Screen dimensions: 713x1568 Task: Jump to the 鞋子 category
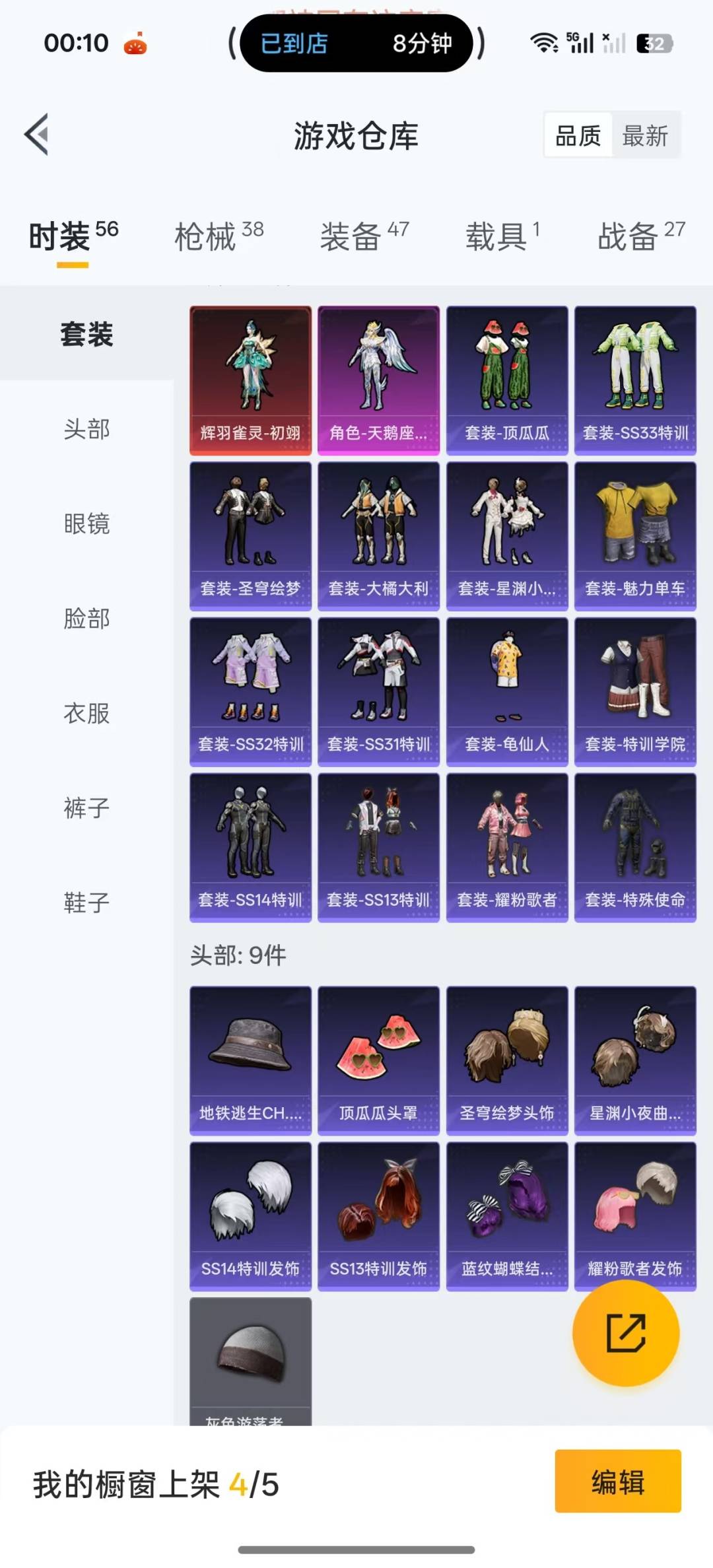[86, 902]
